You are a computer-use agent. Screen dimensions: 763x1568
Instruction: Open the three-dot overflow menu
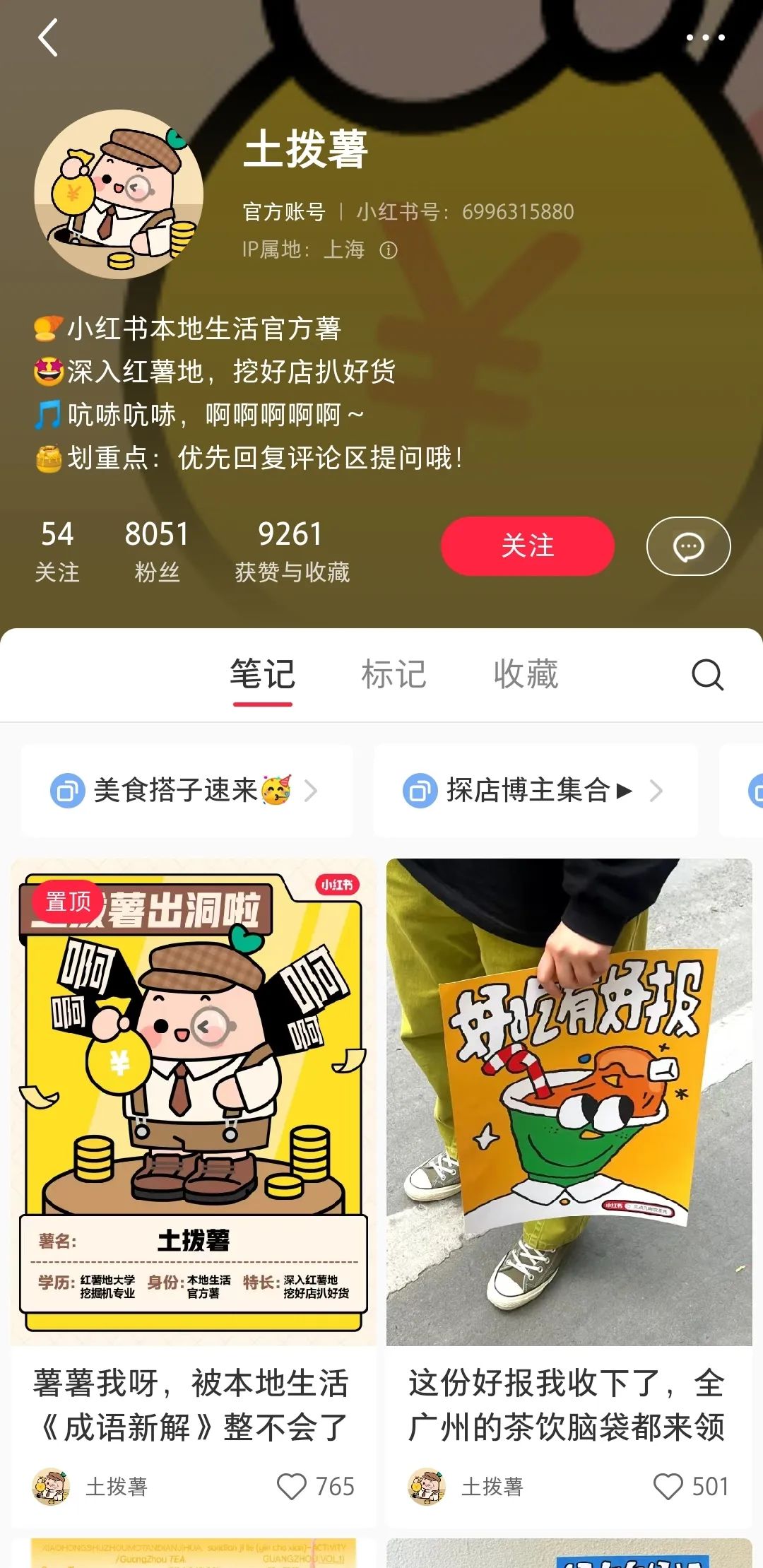pos(705,38)
